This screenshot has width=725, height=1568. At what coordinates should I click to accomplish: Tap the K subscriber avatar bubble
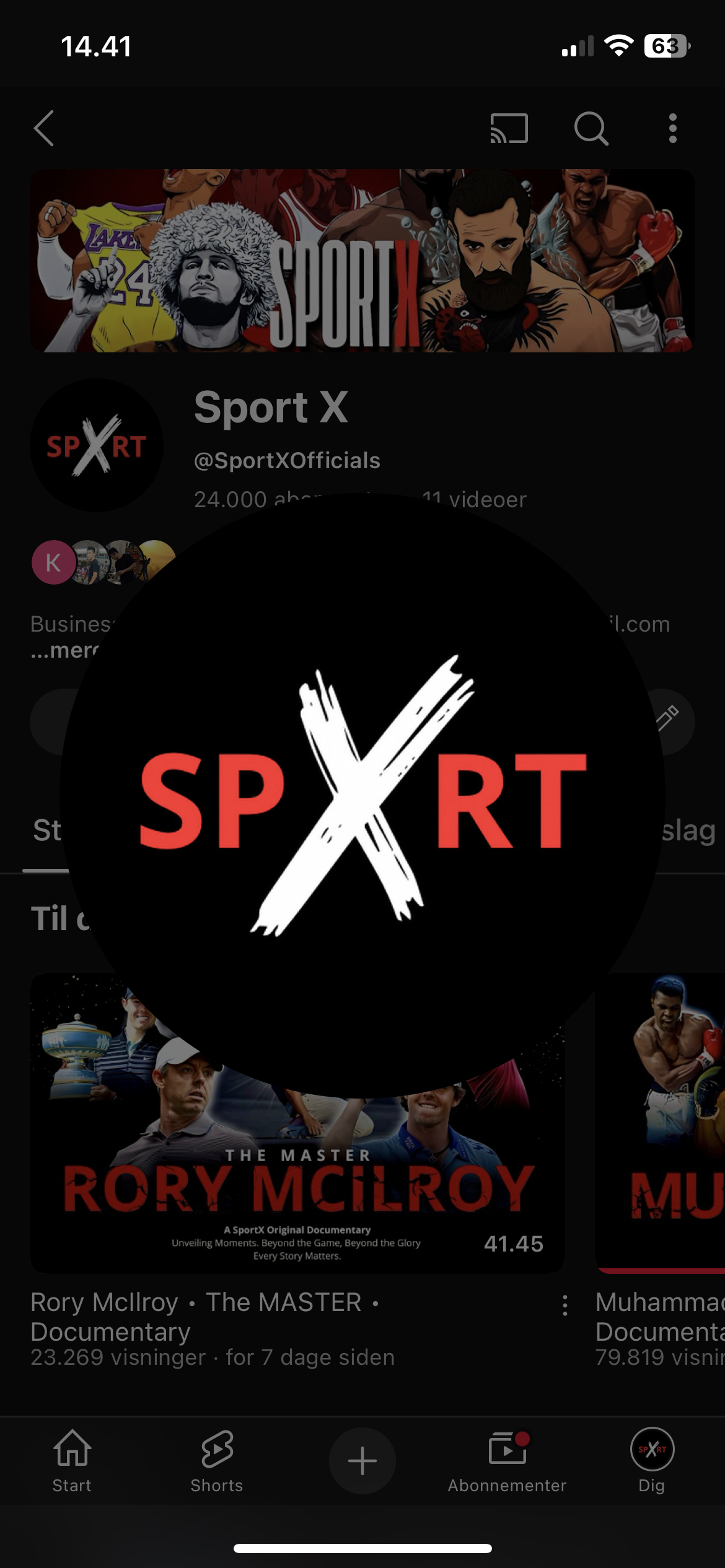point(52,562)
